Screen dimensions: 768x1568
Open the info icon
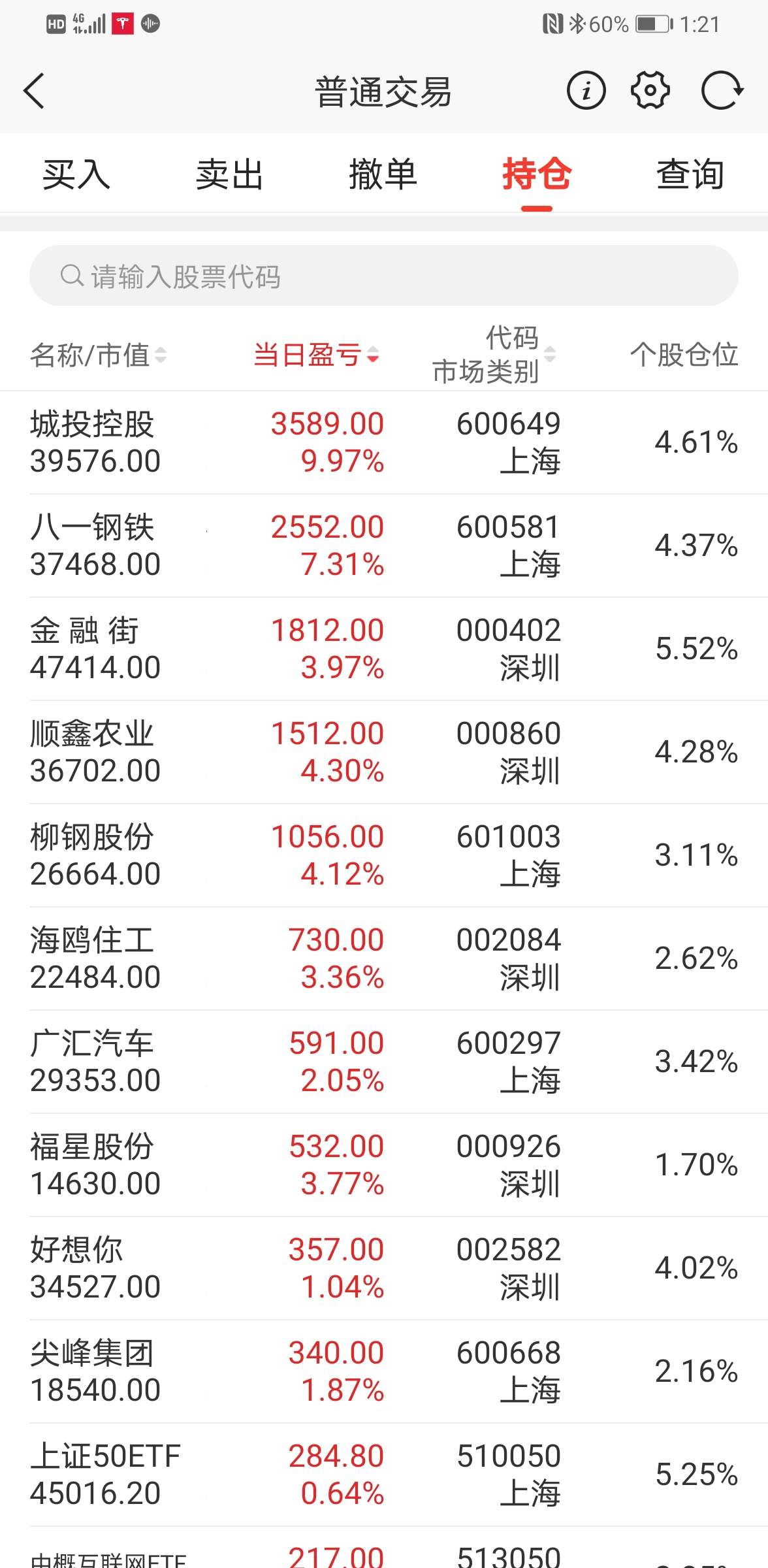click(586, 90)
